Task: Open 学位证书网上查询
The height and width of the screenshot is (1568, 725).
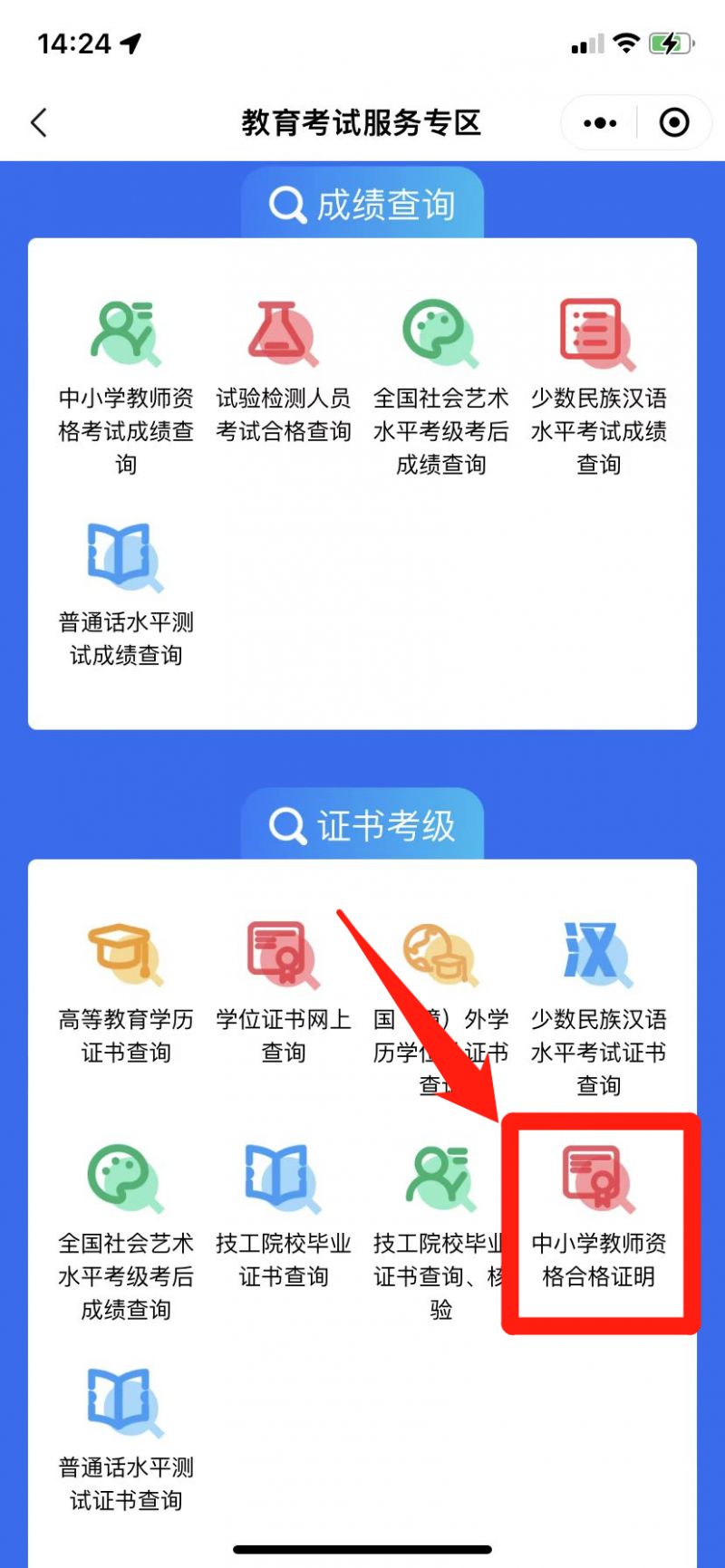Action: (284, 993)
